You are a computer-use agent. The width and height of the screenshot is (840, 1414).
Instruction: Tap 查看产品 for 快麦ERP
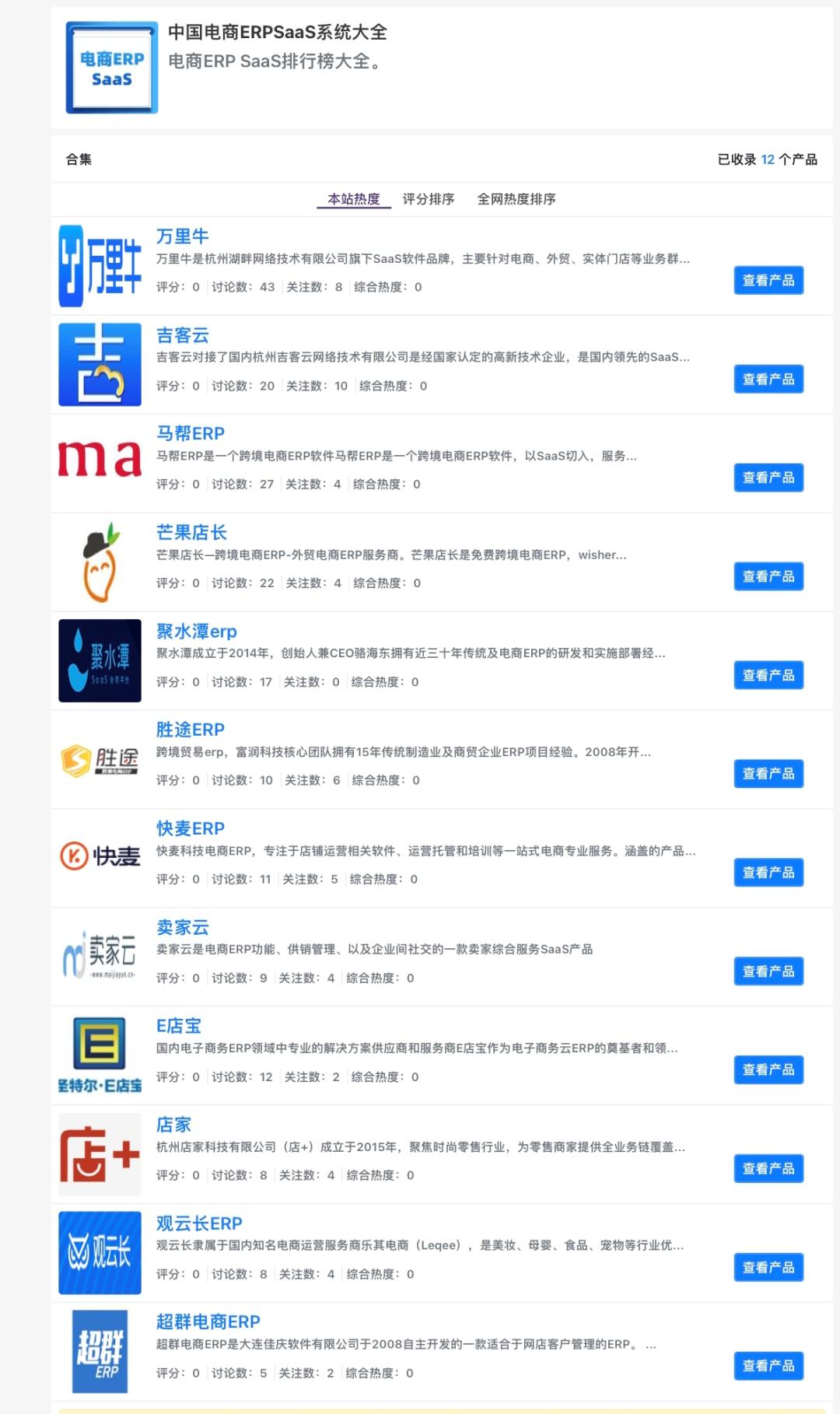768,873
